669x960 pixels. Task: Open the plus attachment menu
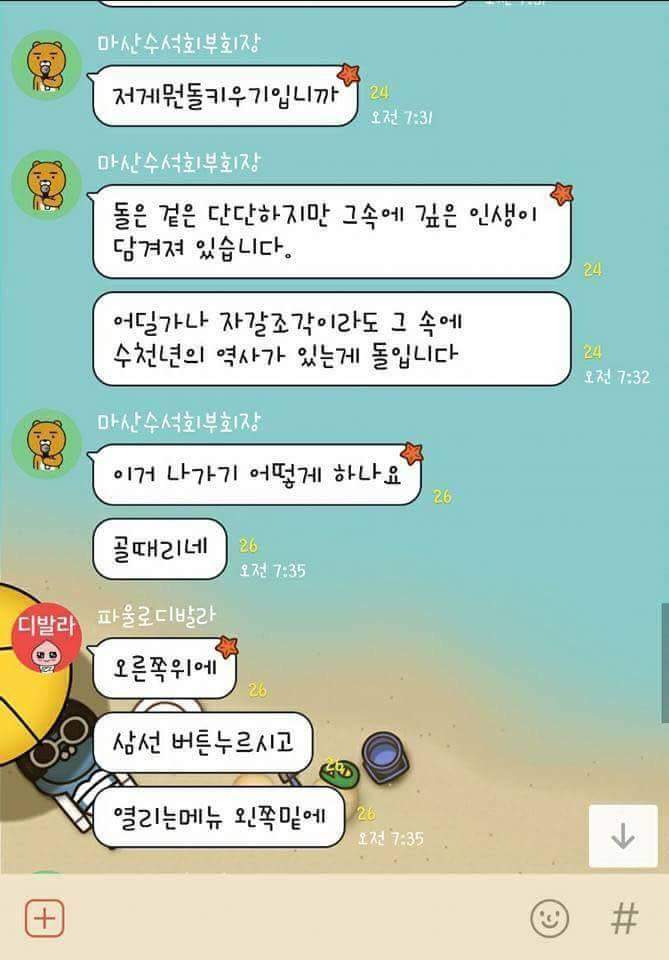point(44,917)
